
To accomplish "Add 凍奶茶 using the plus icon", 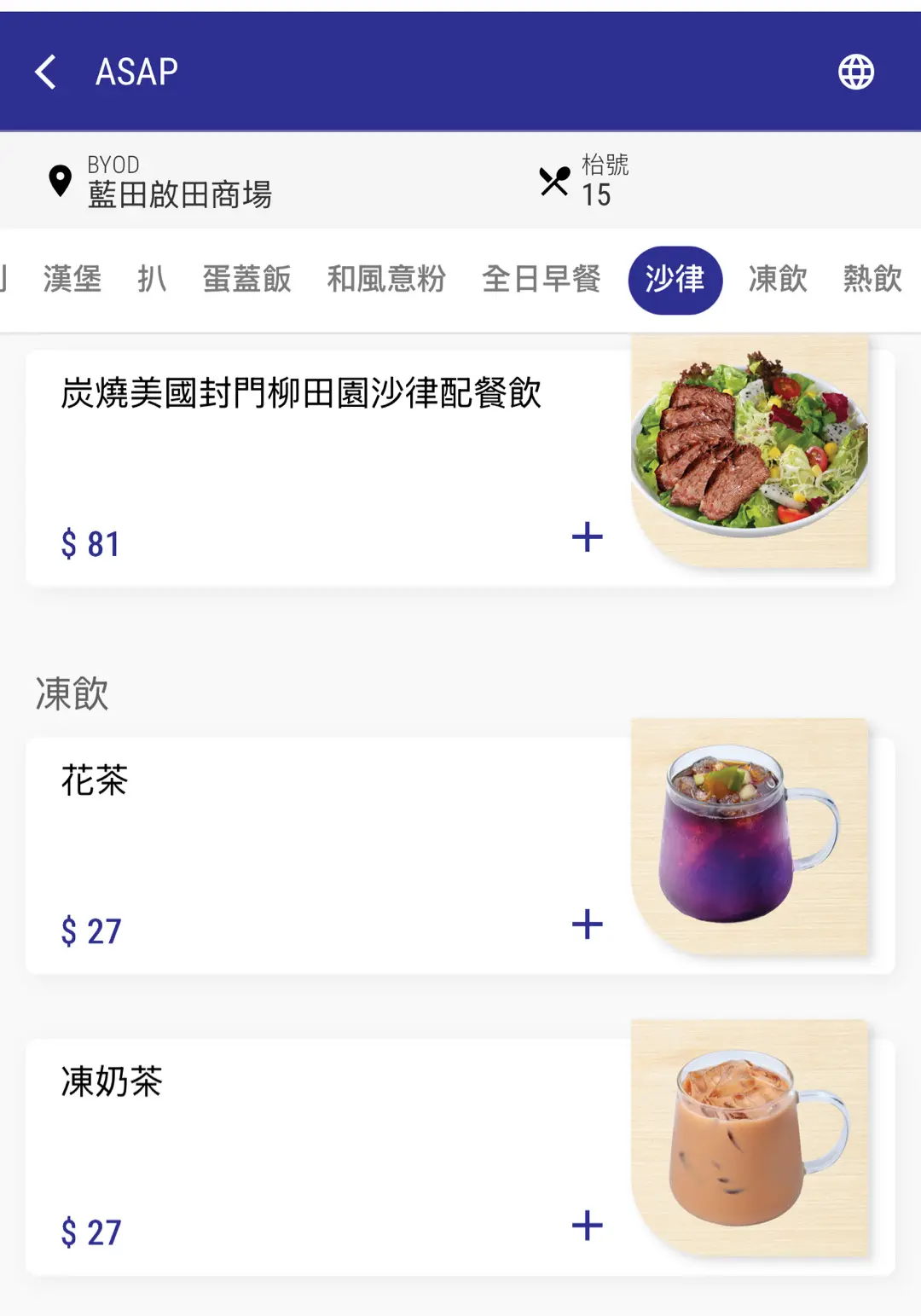I will pos(587,1226).
